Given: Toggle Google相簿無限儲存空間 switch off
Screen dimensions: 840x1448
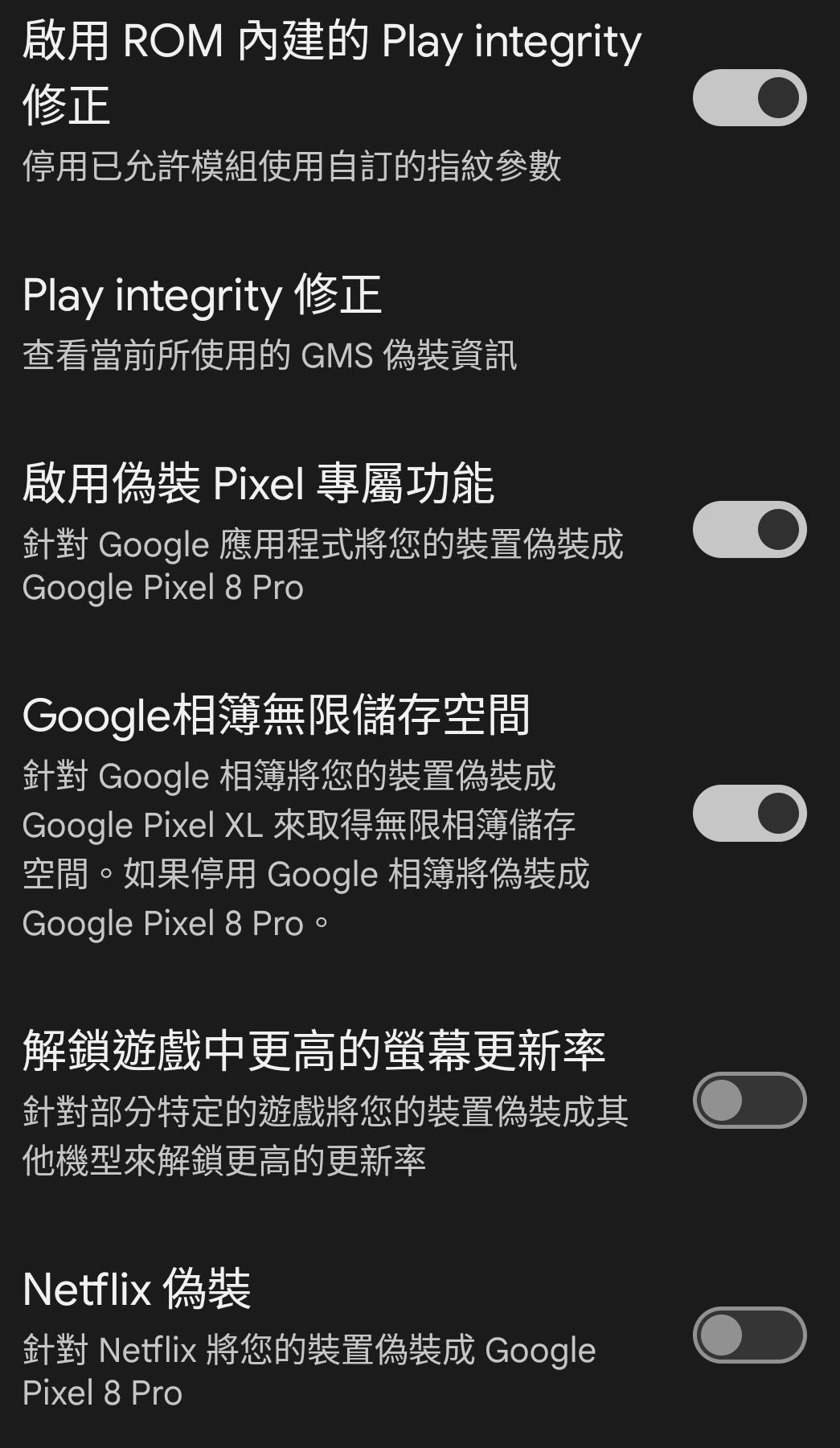Looking at the screenshot, I should coord(749,814).
